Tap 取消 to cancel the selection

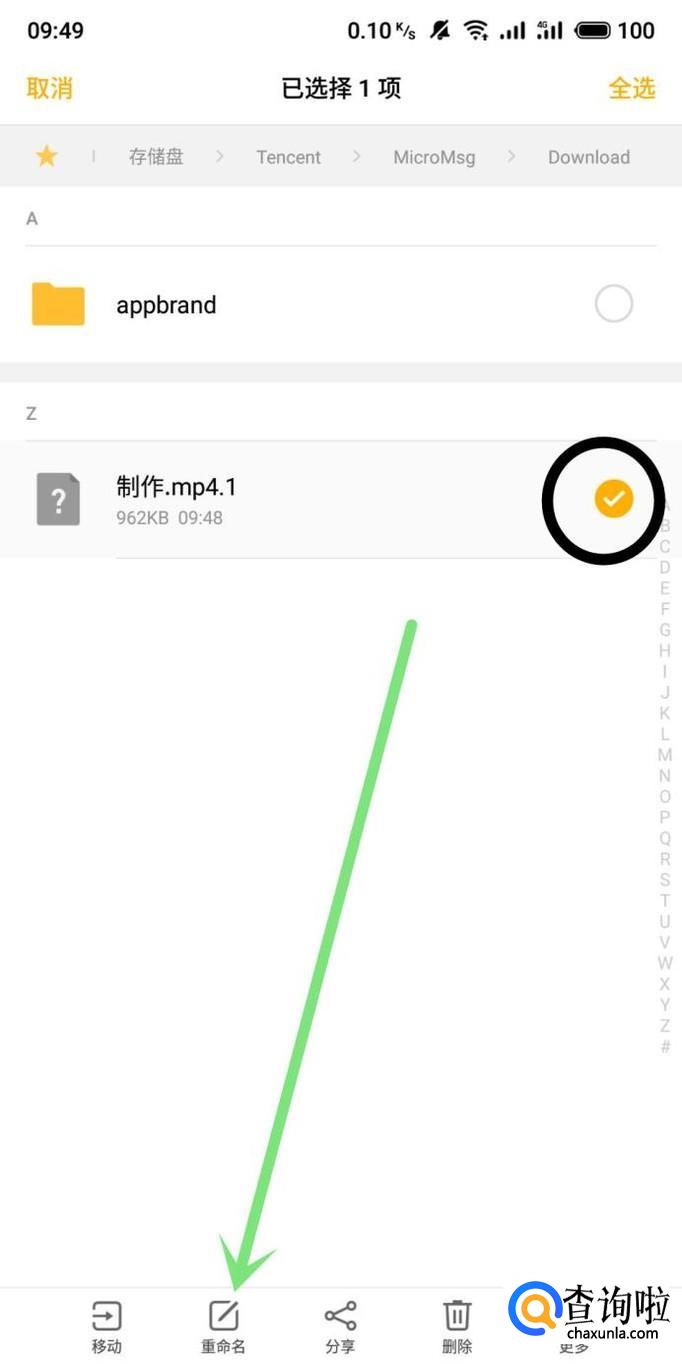(49, 88)
